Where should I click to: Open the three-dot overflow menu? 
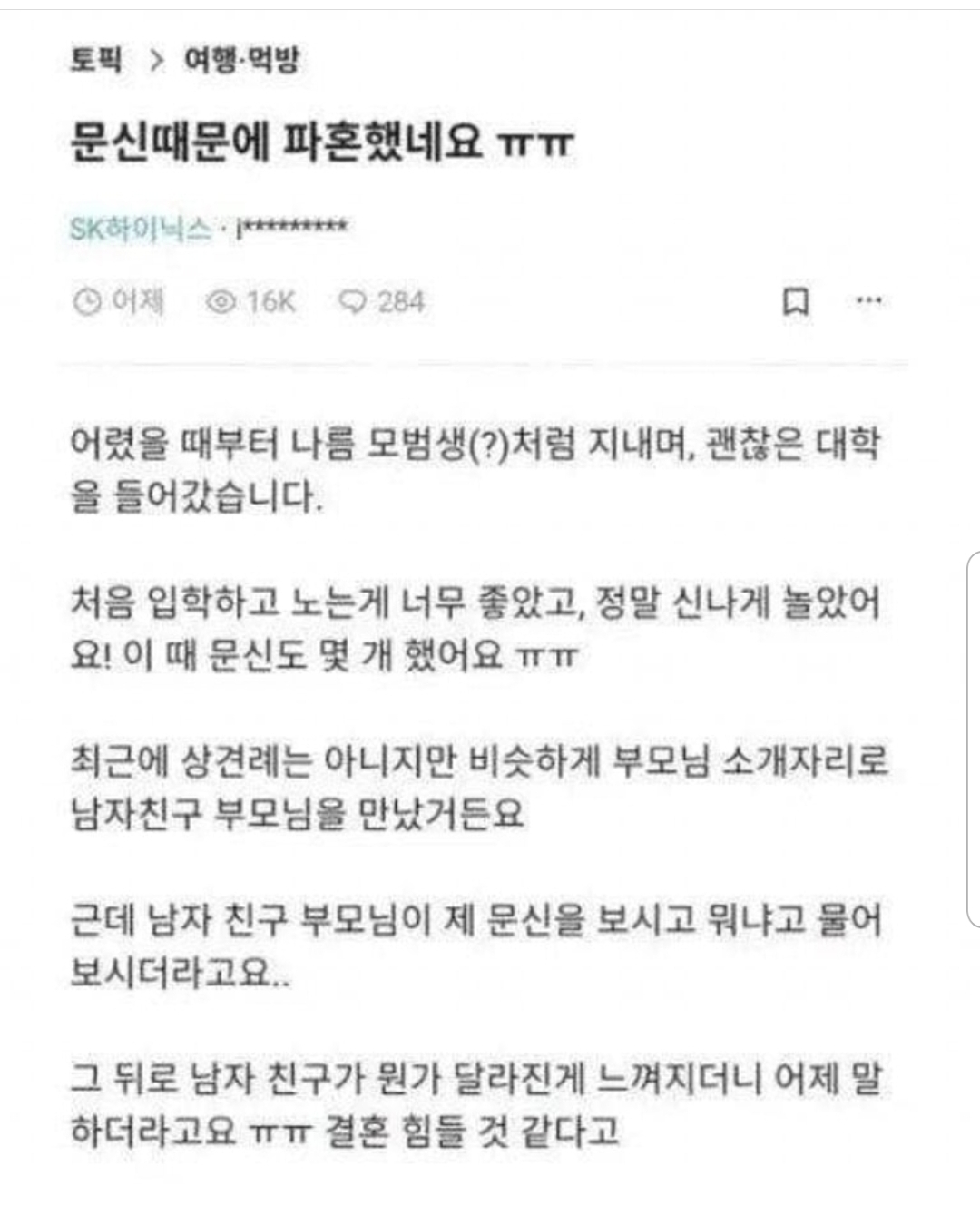click(868, 300)
